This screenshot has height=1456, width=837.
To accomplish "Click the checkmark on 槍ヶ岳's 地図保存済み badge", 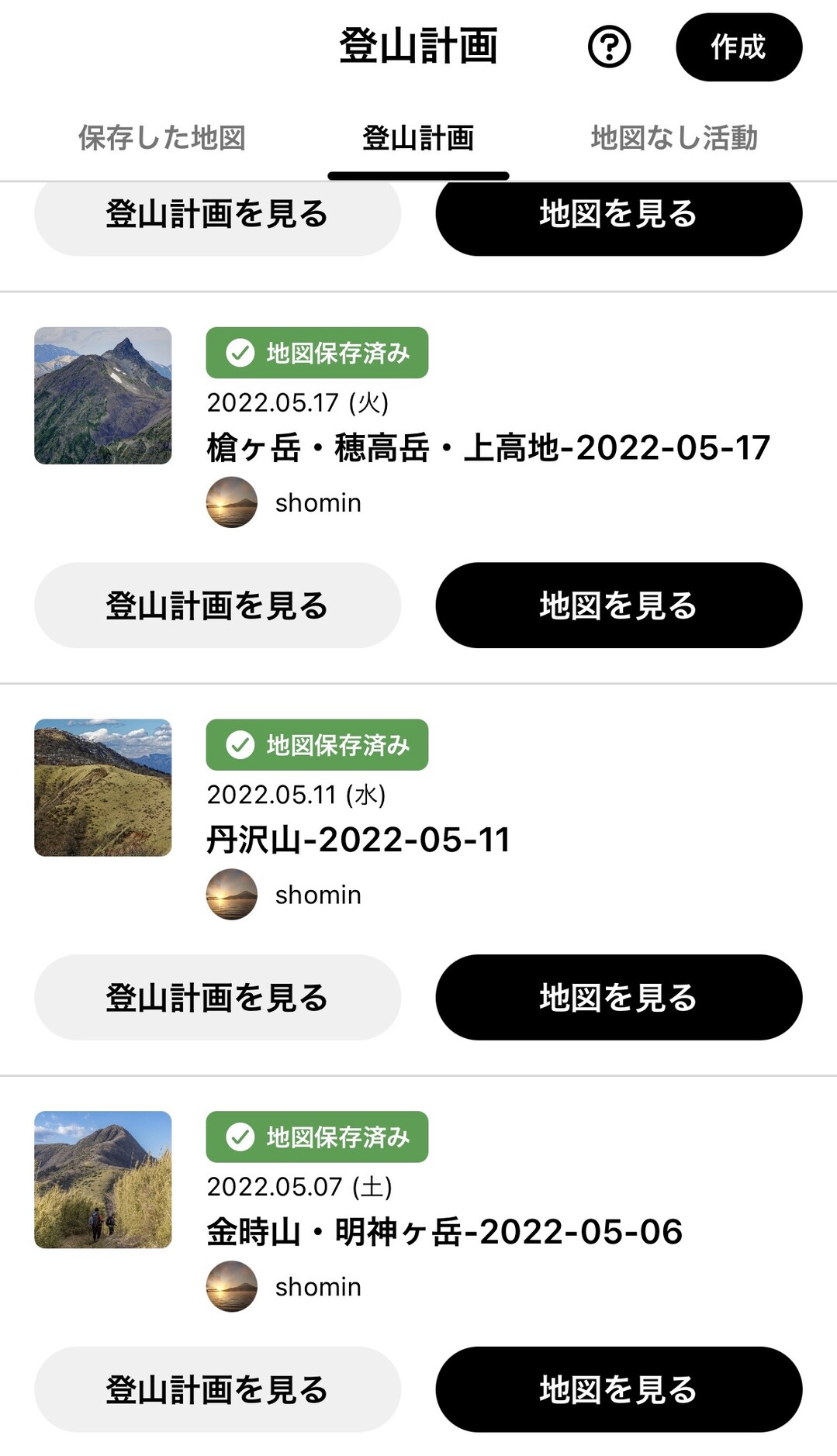I will (239, 353).
